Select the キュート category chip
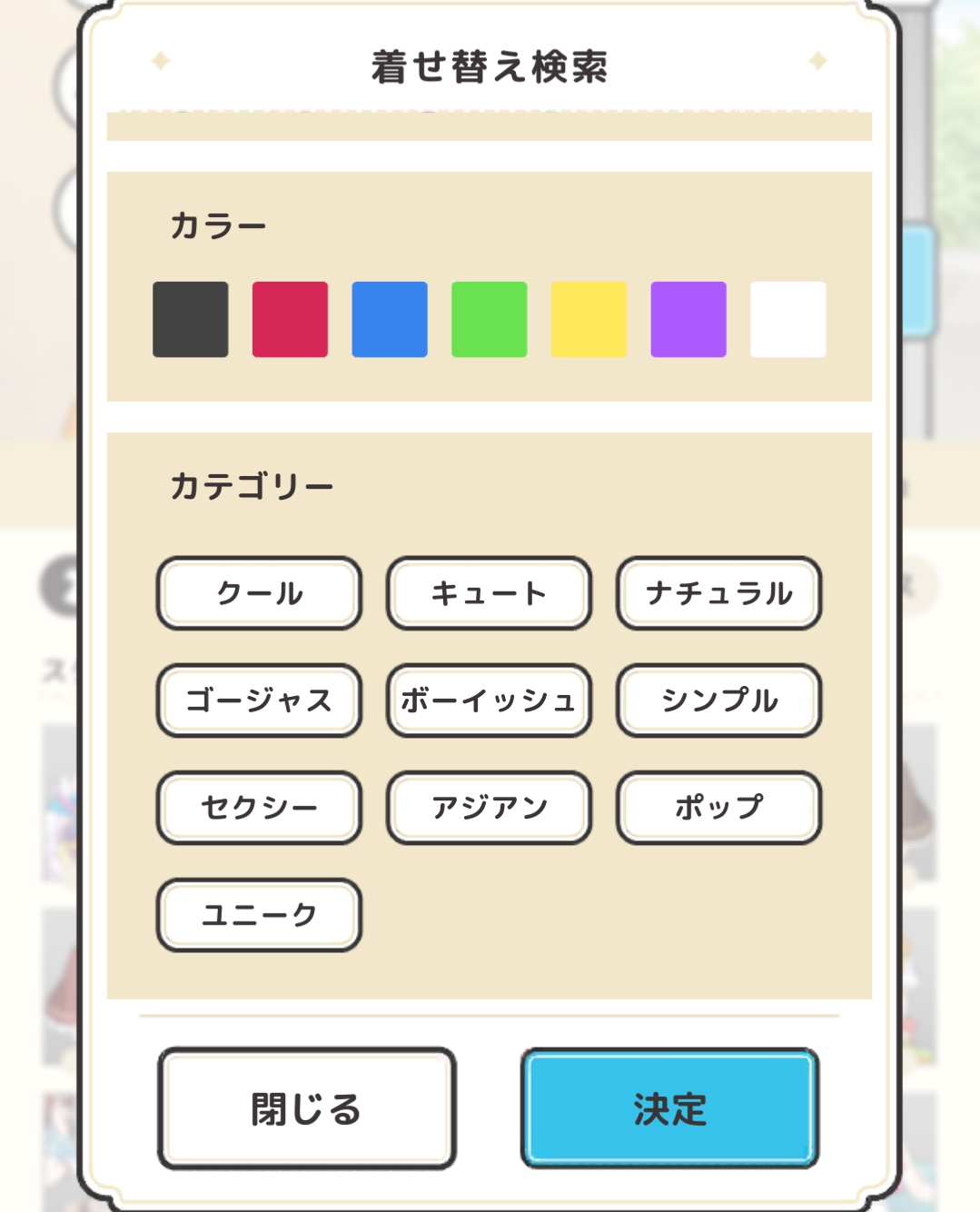Viewport: 980px width, 1212px height. coord(489,593)
